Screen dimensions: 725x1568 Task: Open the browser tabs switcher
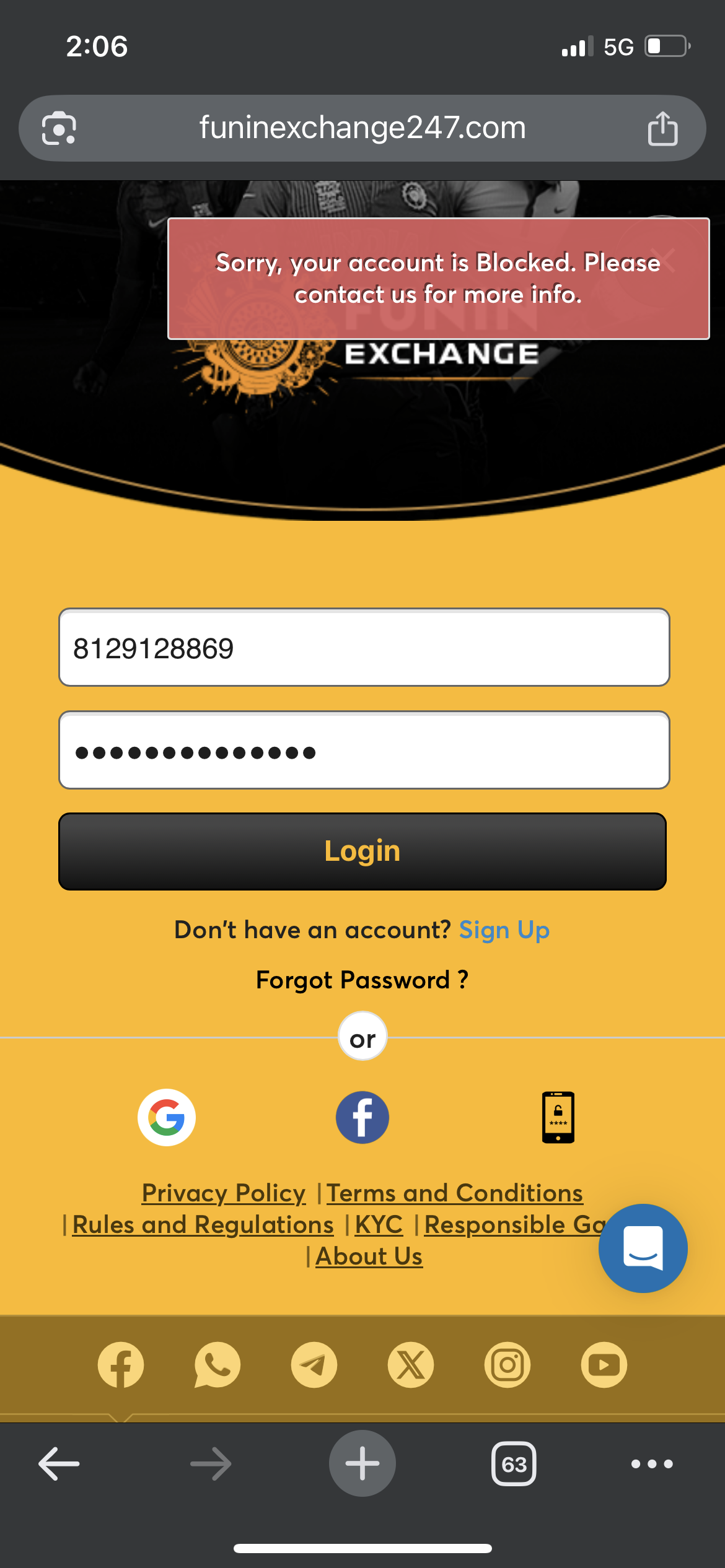pyautogui.click(x=514, y=1464)
